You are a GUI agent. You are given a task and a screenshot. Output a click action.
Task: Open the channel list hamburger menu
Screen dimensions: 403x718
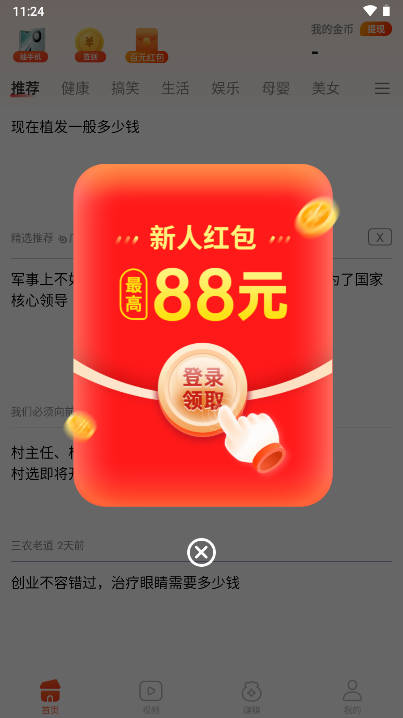[x=382, y=88]
